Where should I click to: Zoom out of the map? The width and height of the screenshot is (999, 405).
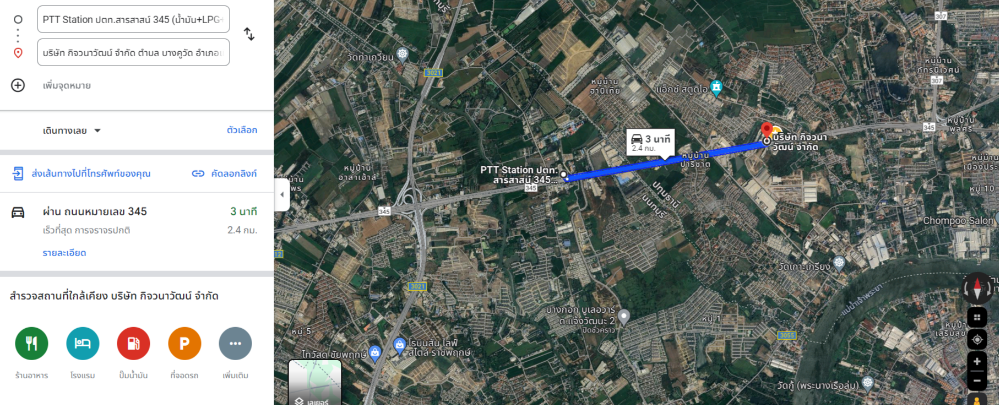pyautogui.click(x=977, y=381)
